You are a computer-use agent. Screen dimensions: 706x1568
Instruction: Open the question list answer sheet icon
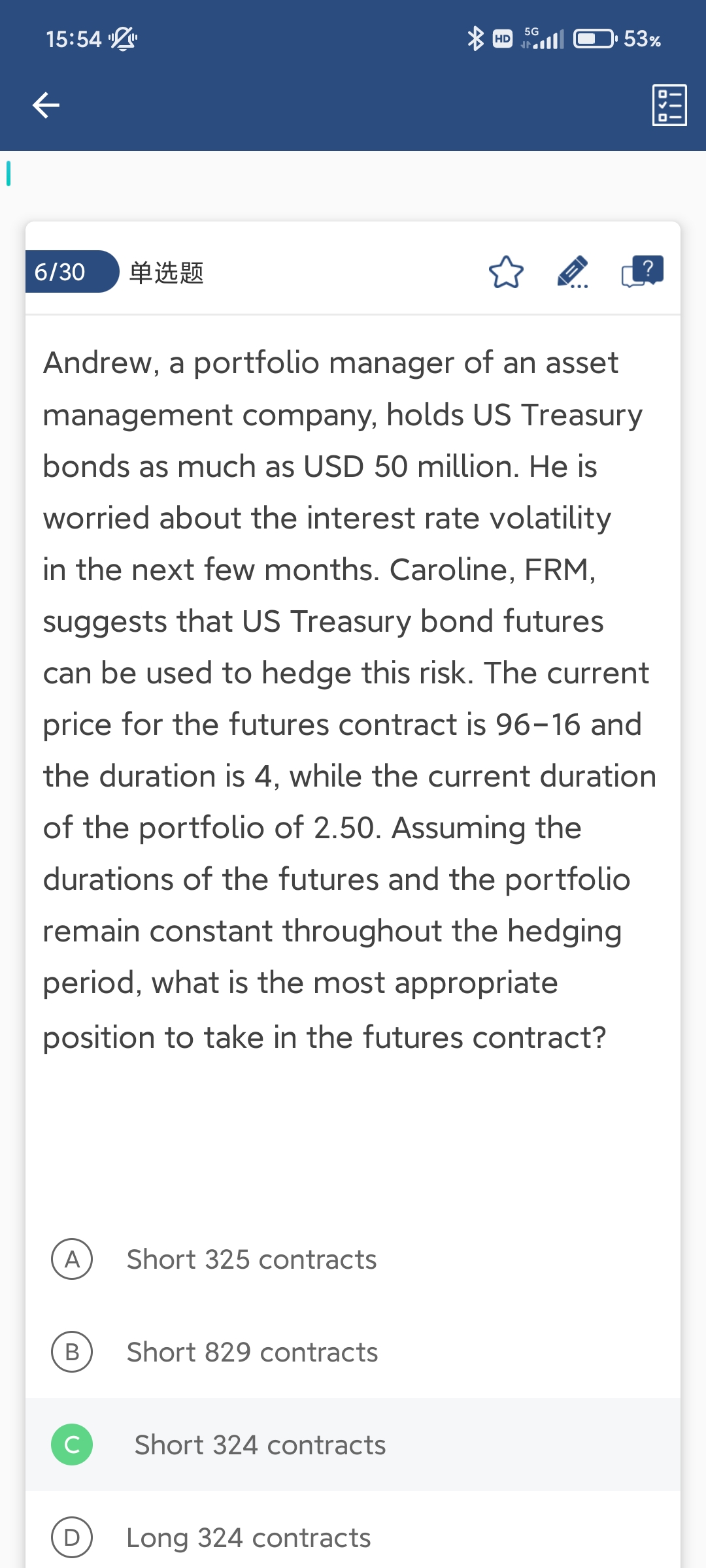[669, 105]
